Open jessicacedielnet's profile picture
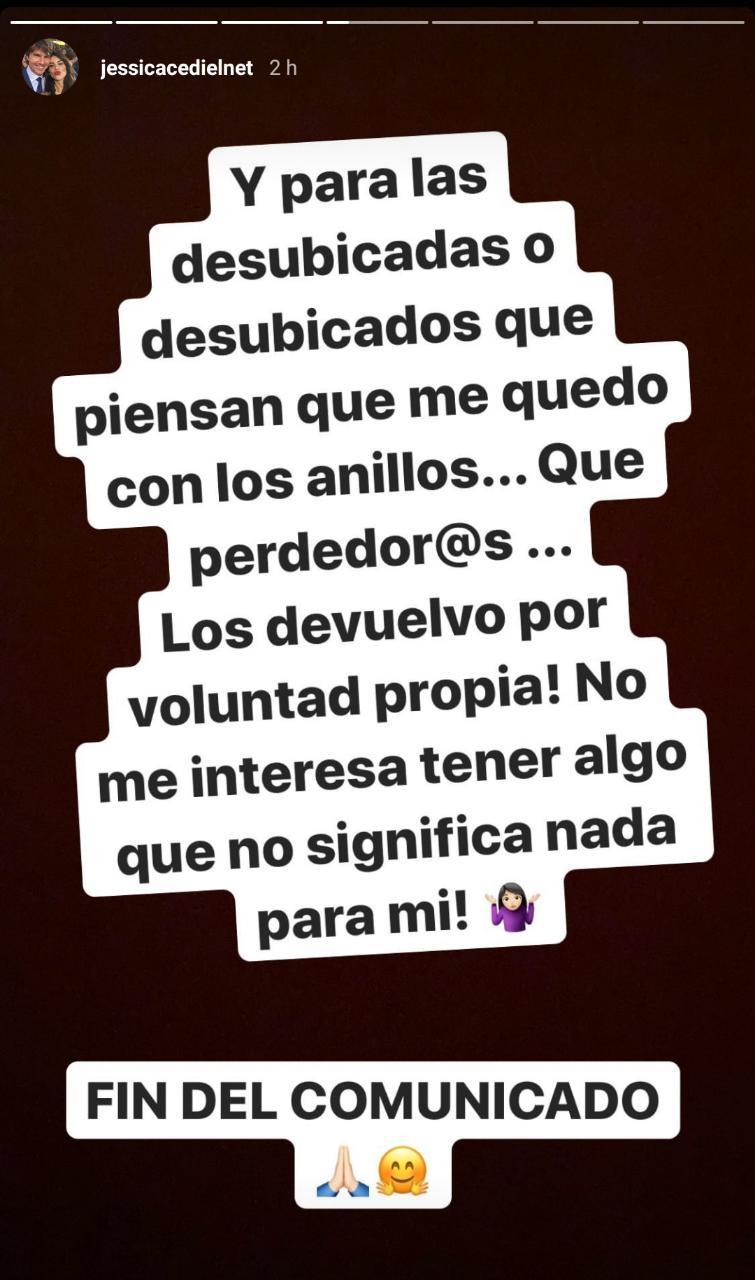755x1280 pixels. (50, 68)
